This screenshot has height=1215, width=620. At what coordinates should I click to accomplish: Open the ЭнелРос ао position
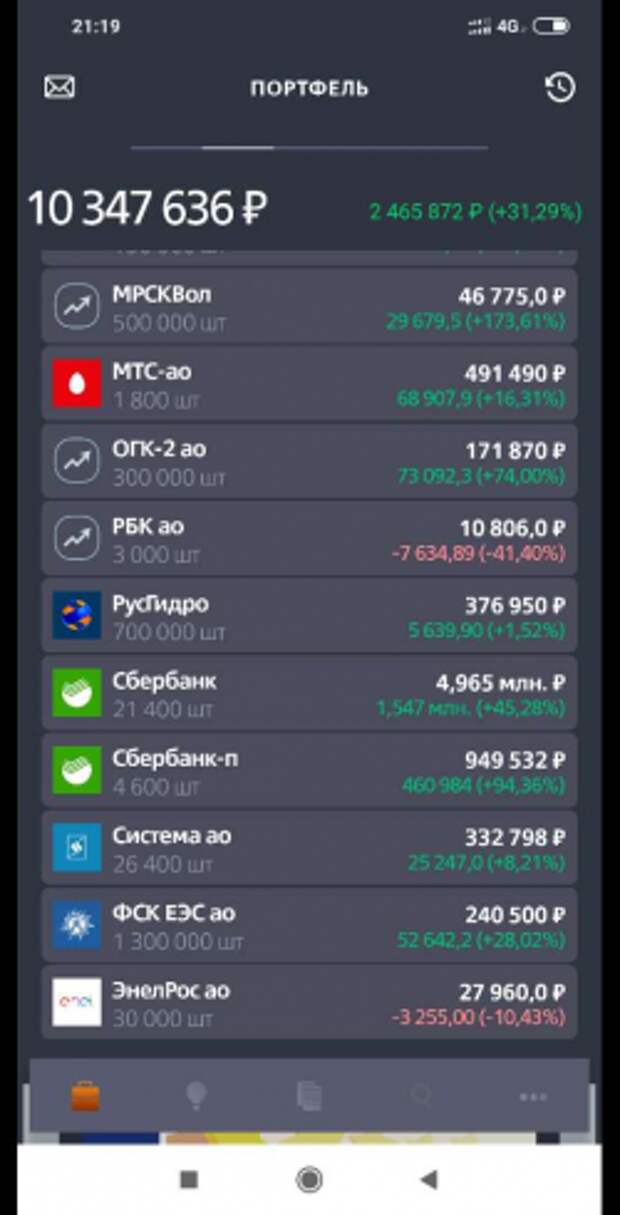click(309, 1003)
